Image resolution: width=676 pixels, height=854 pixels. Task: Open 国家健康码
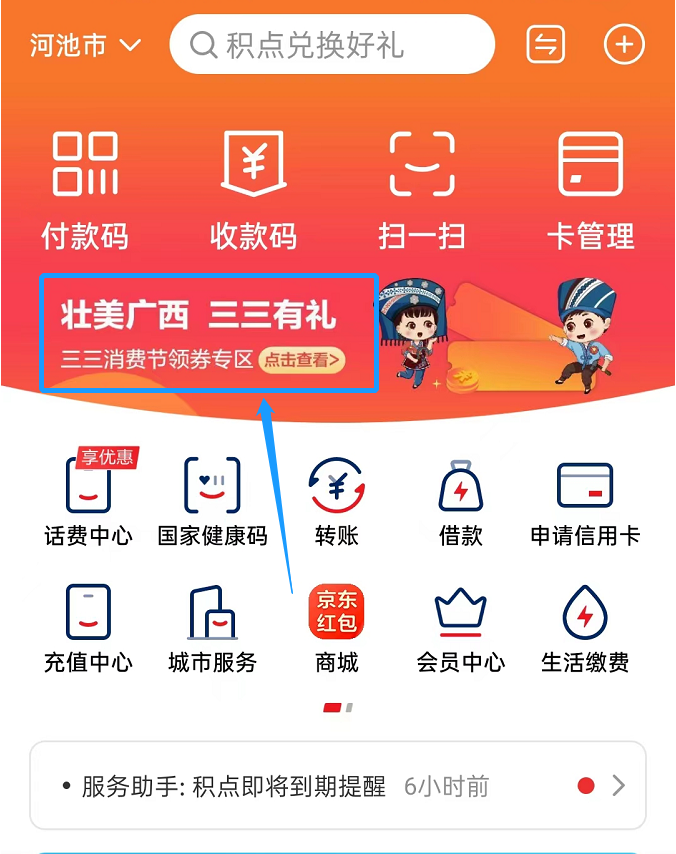212,500
